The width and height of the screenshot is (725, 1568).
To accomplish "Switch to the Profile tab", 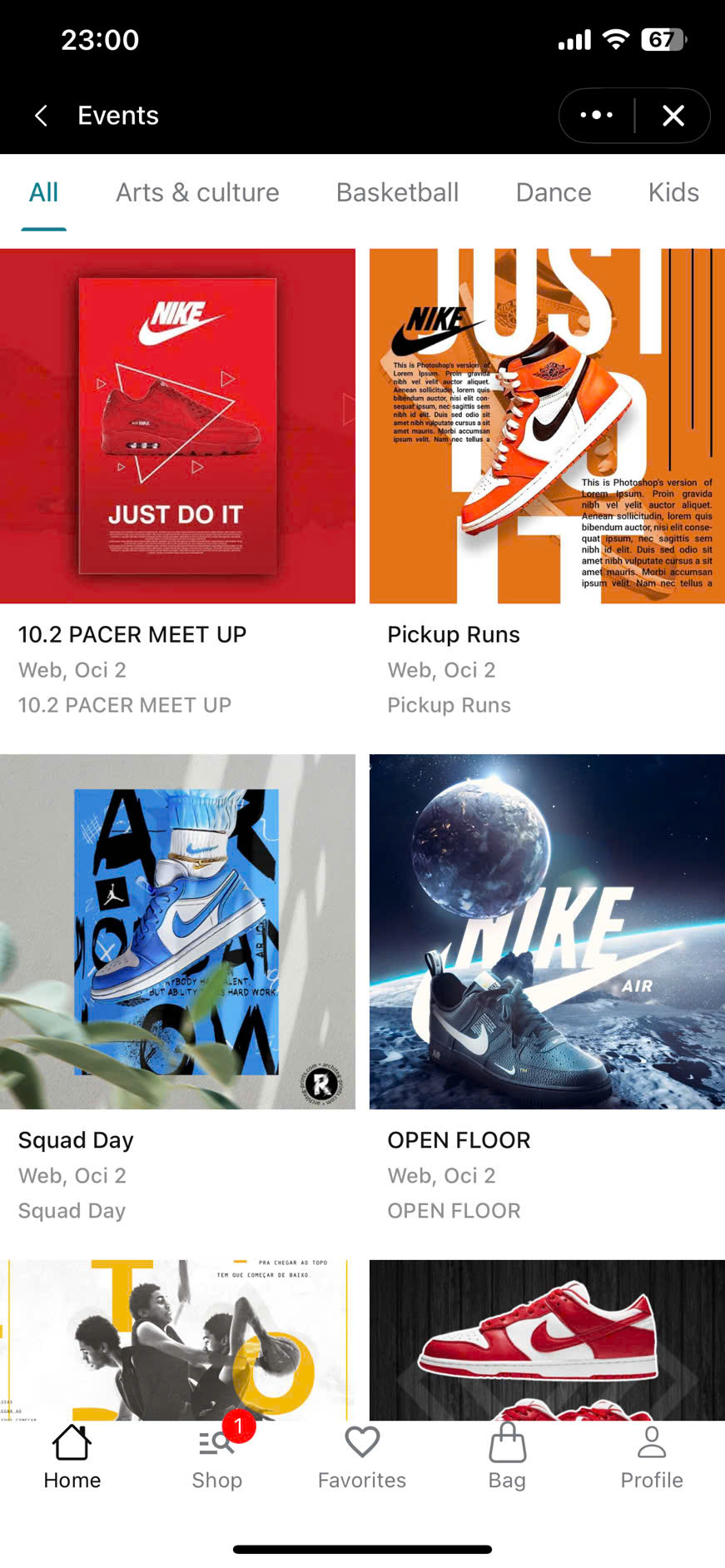I will [x=652, y=1457].
